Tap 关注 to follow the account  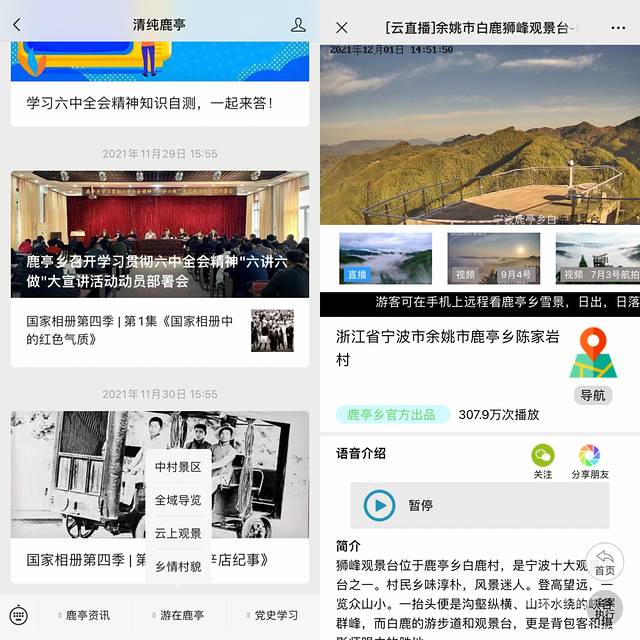543,462
